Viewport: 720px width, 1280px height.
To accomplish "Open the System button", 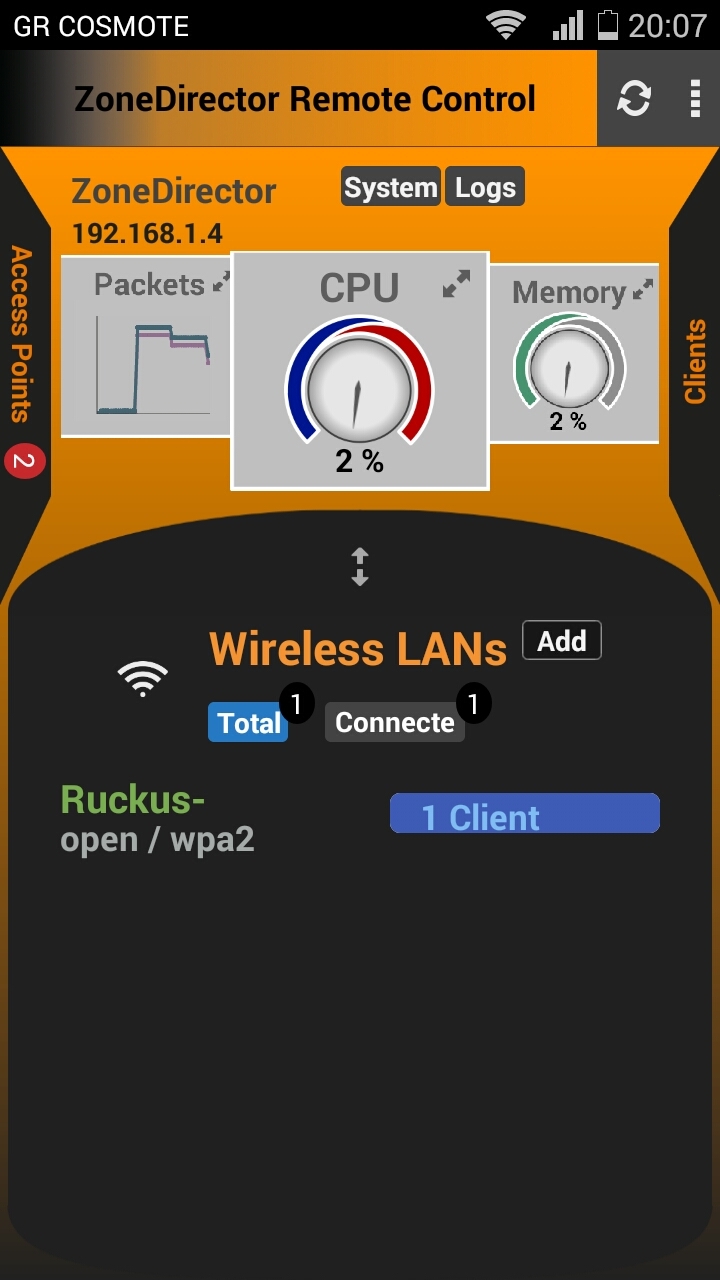I will point(391,187).
